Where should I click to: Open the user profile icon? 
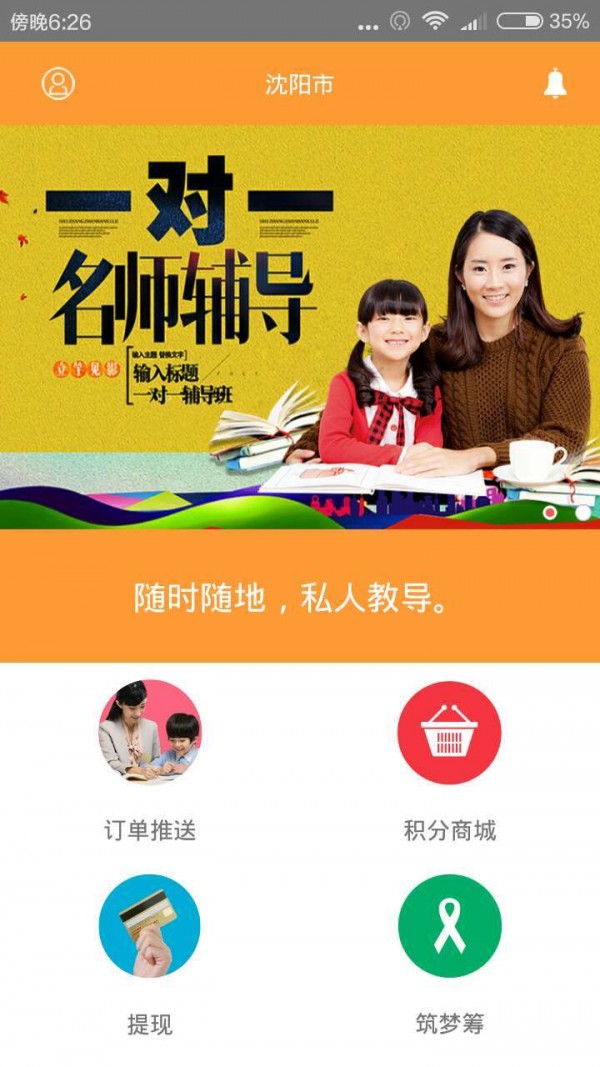tap(58, 83)
